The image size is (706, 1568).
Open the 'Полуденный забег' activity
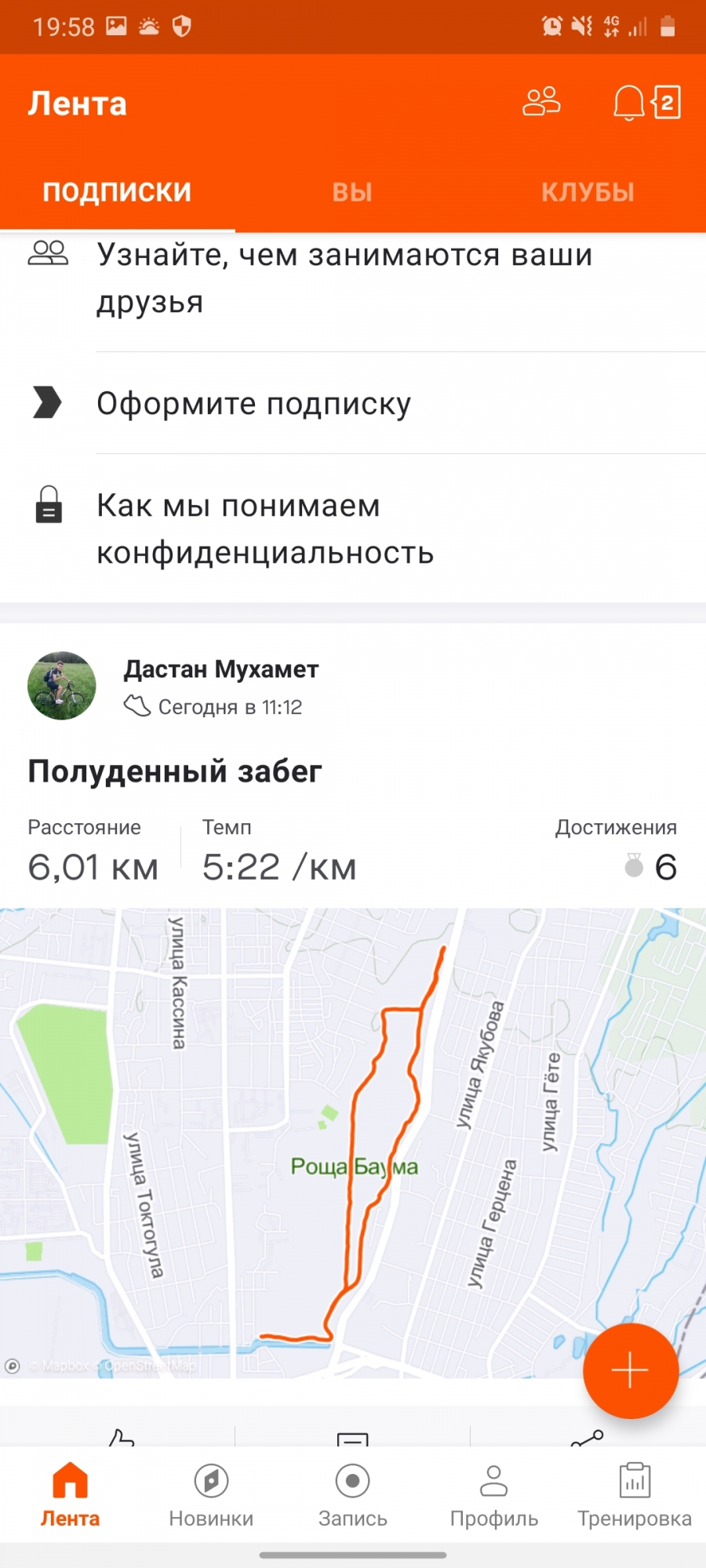pos(175,771)
